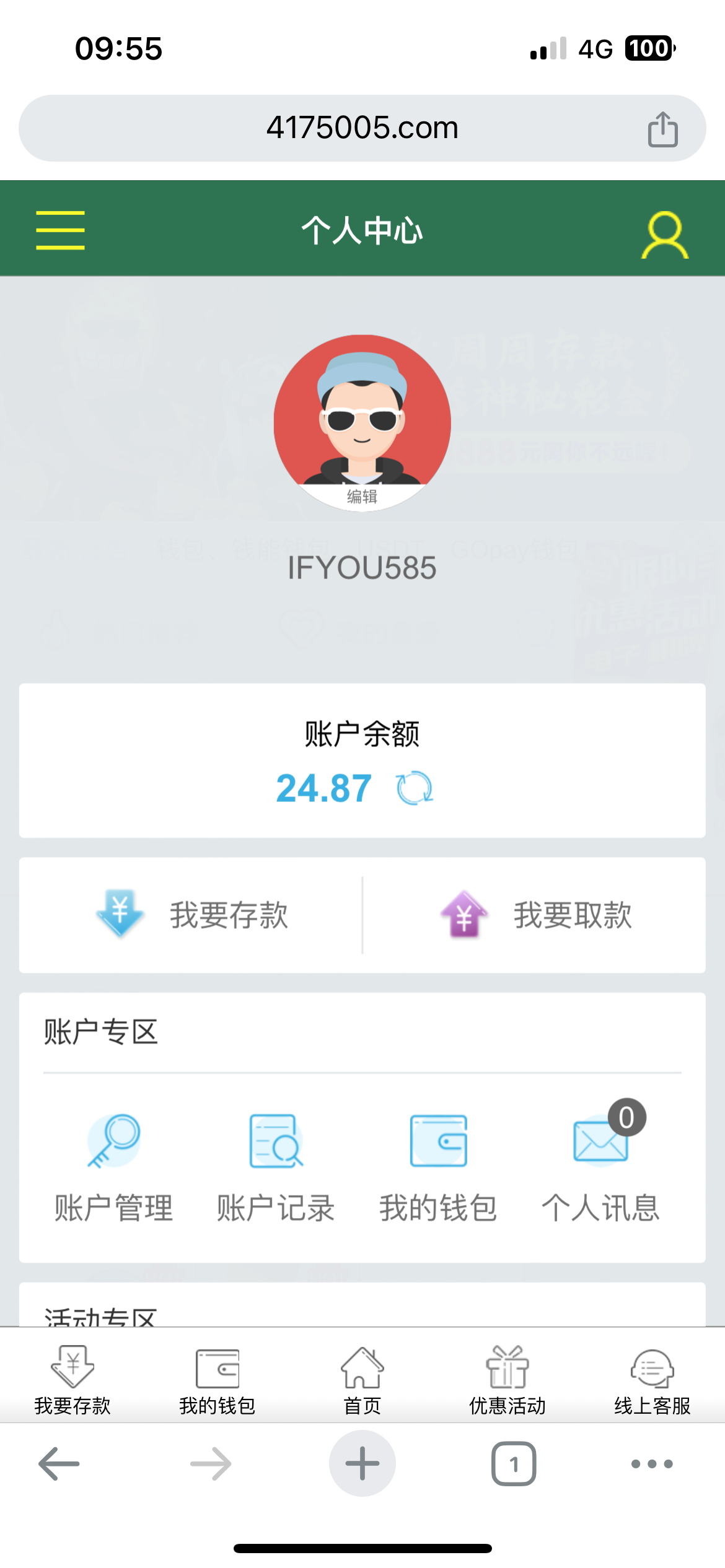Viewport: 725px width, 1568px height.
Task: Go to the 首页 home tab
Action: [362, 1380]
